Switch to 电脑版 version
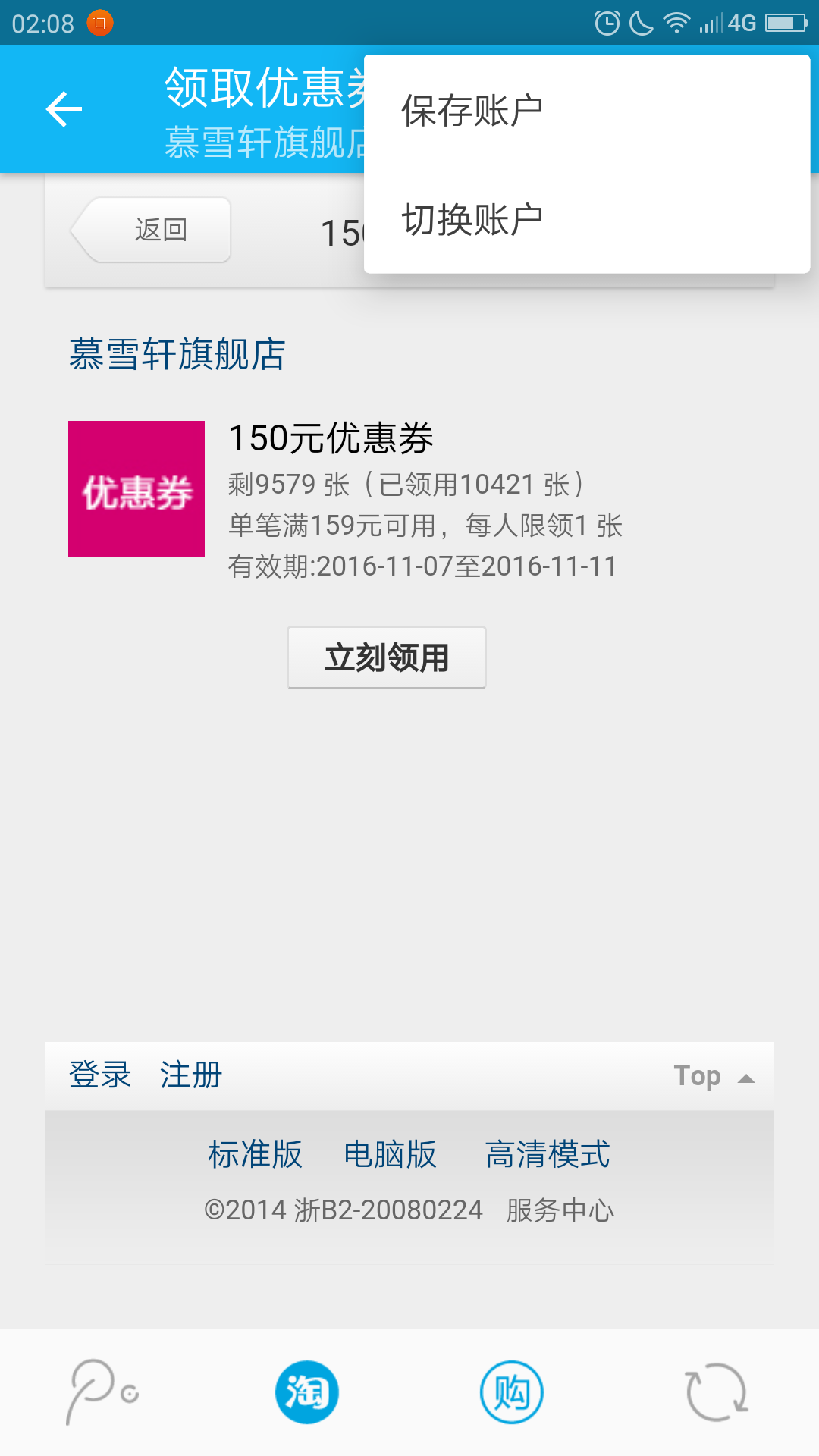The height and width of the screenshot is (1456, 819). 390,1154
